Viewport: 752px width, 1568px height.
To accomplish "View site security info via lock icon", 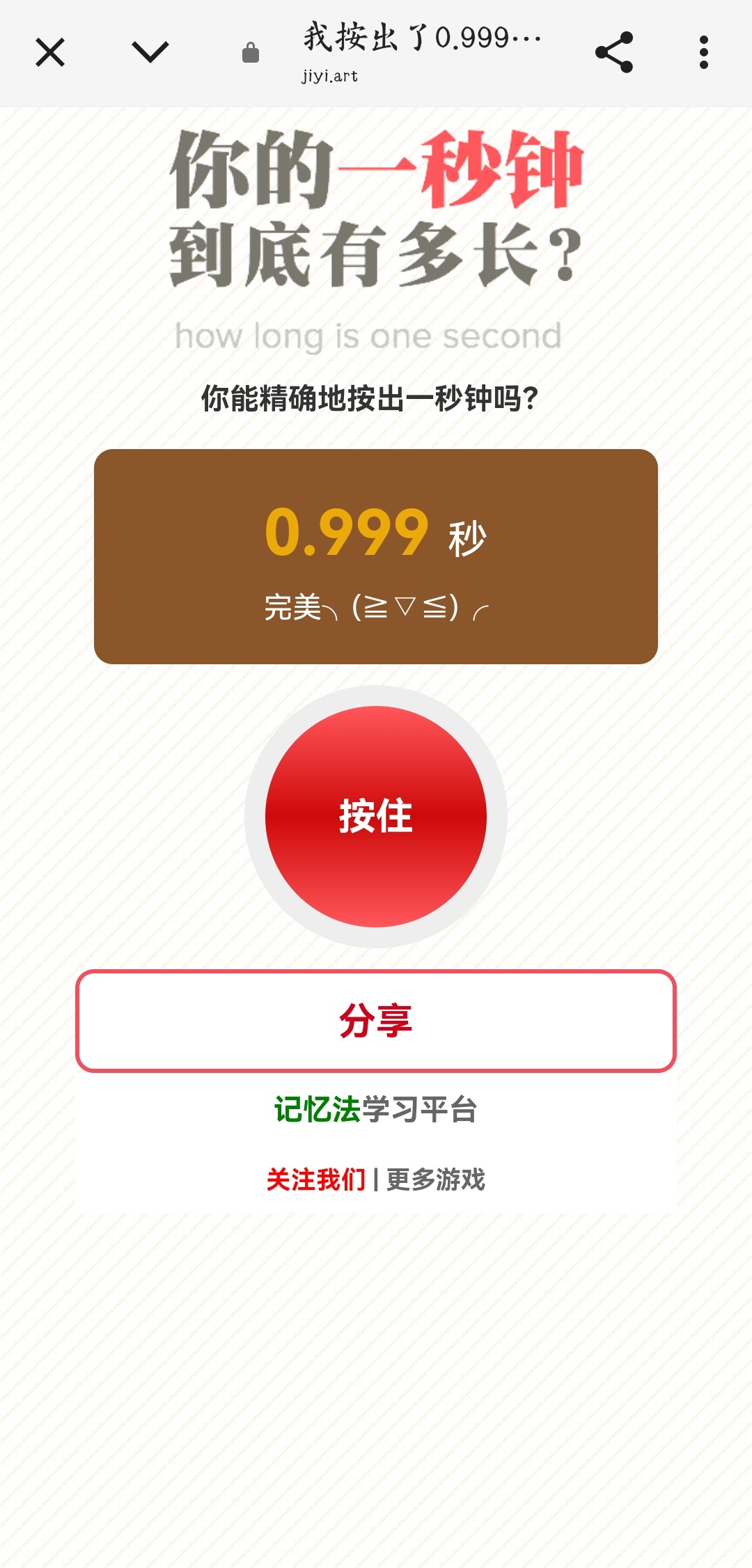I will pyautogui.click(x=251, y=52).
